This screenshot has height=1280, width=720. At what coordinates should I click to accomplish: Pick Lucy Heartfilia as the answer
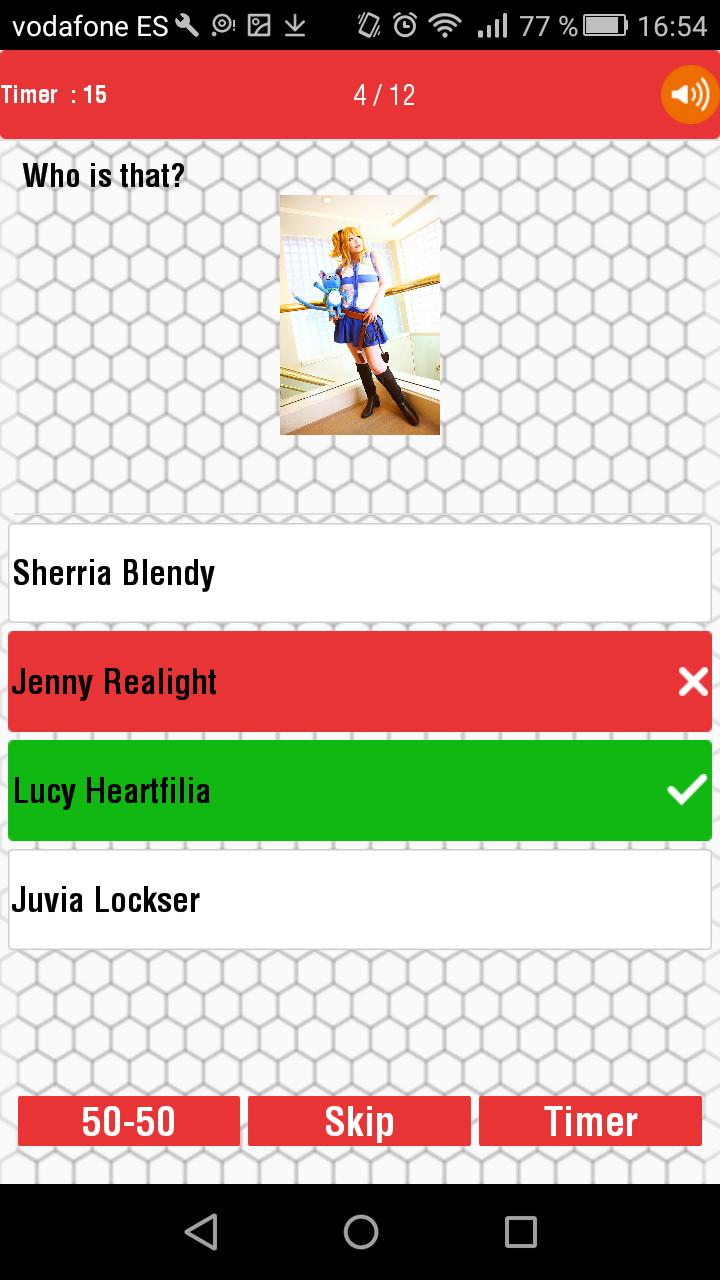[x=360, y=791]
